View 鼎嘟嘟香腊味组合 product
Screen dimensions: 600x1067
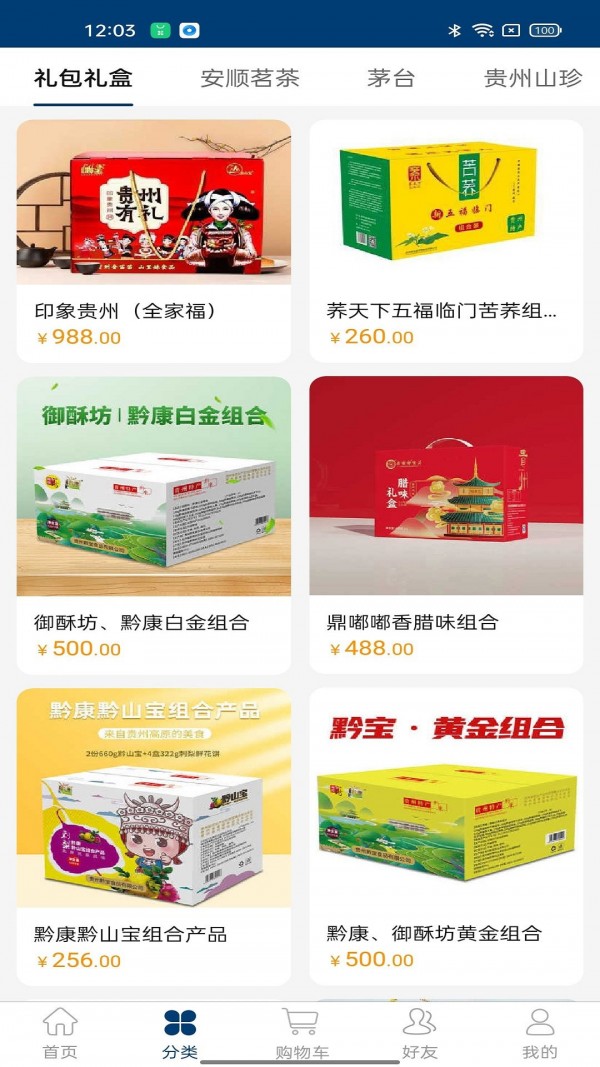[x=446, y=524]
